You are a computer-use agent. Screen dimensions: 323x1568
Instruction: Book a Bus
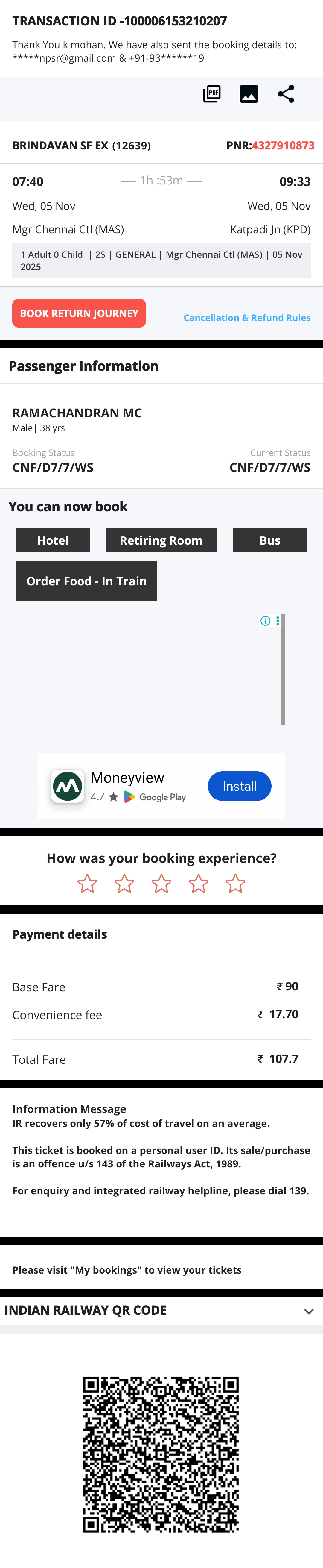tap(269, 540)
